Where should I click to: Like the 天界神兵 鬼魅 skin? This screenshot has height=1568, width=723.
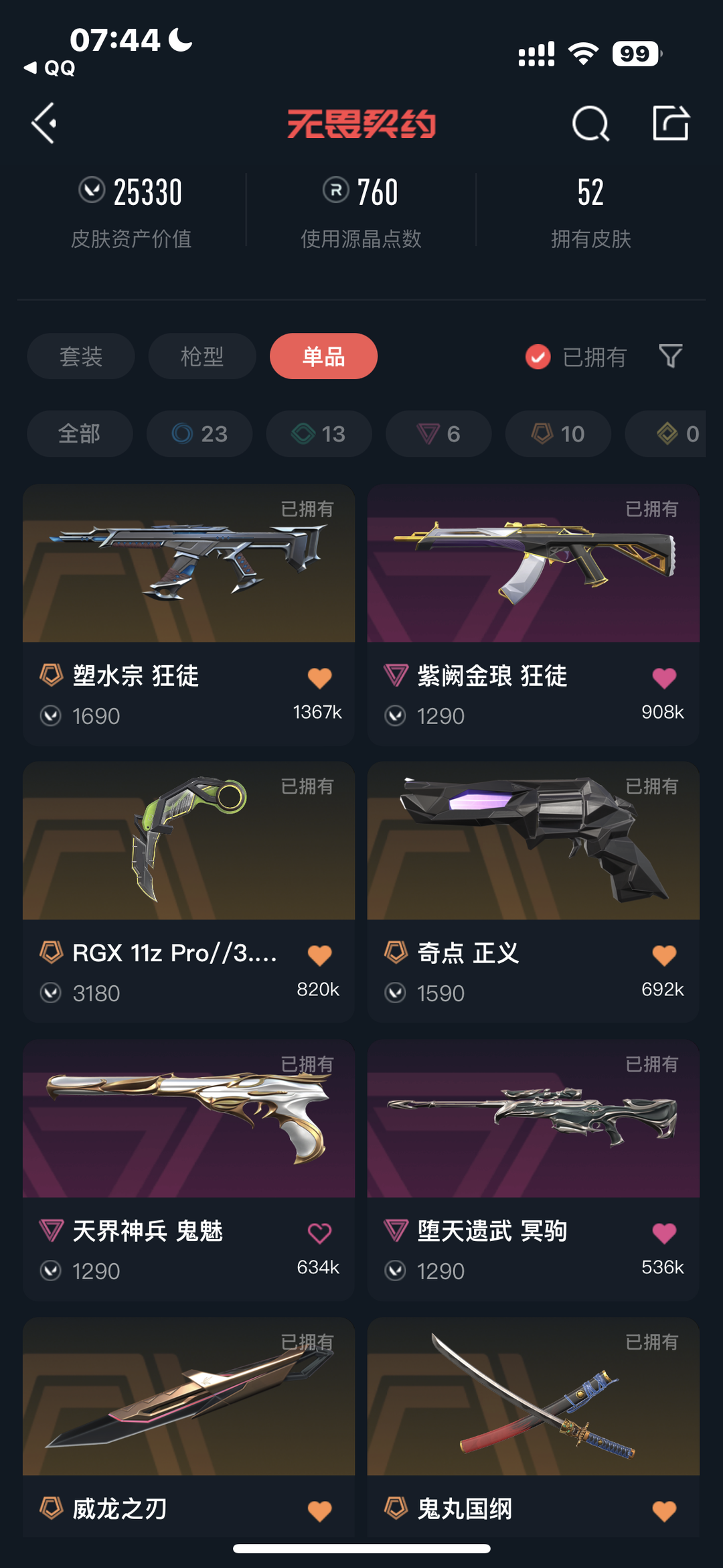click(319, 1233)
